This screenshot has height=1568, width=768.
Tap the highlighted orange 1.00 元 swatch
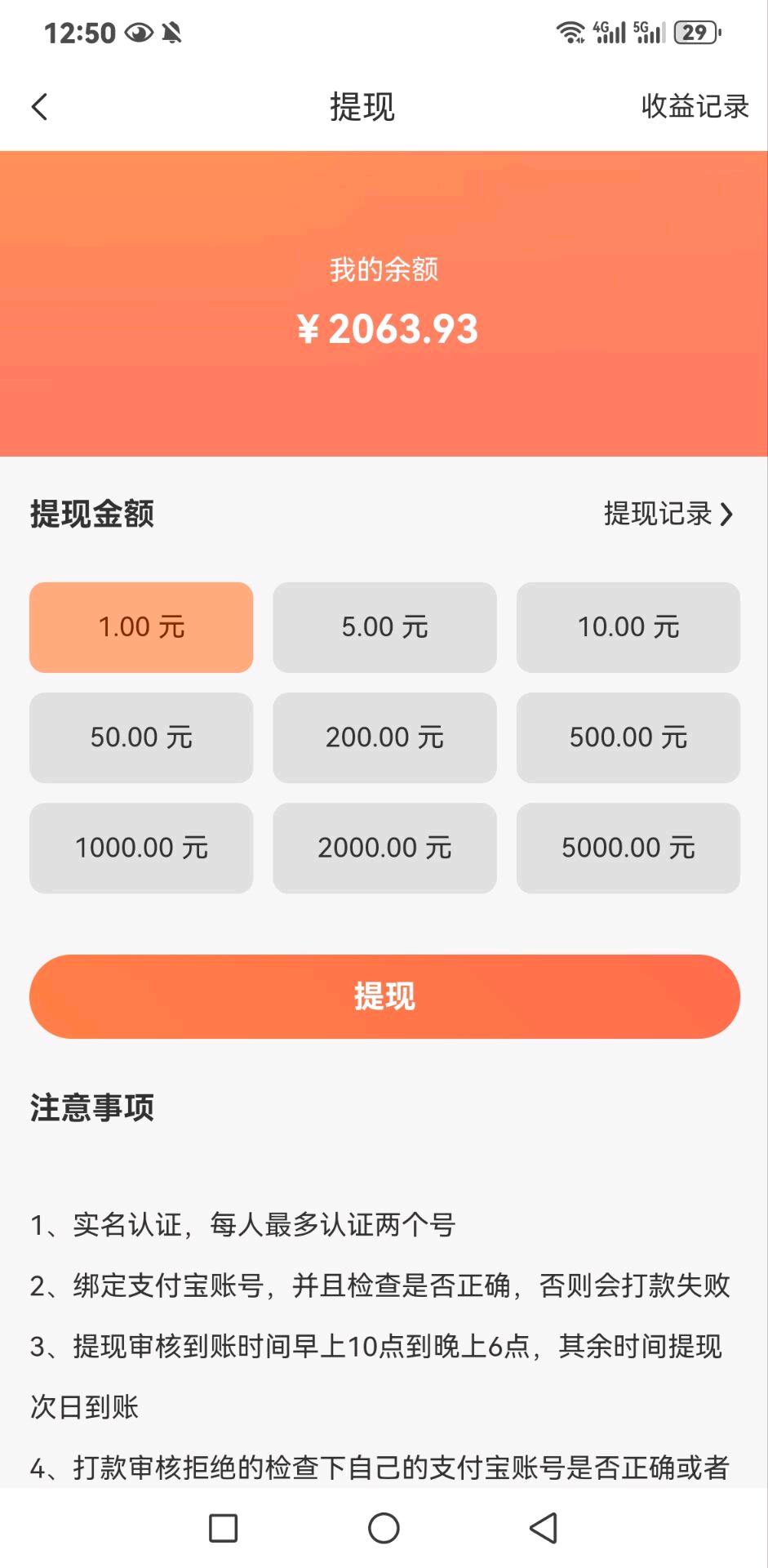pos(140,626)
